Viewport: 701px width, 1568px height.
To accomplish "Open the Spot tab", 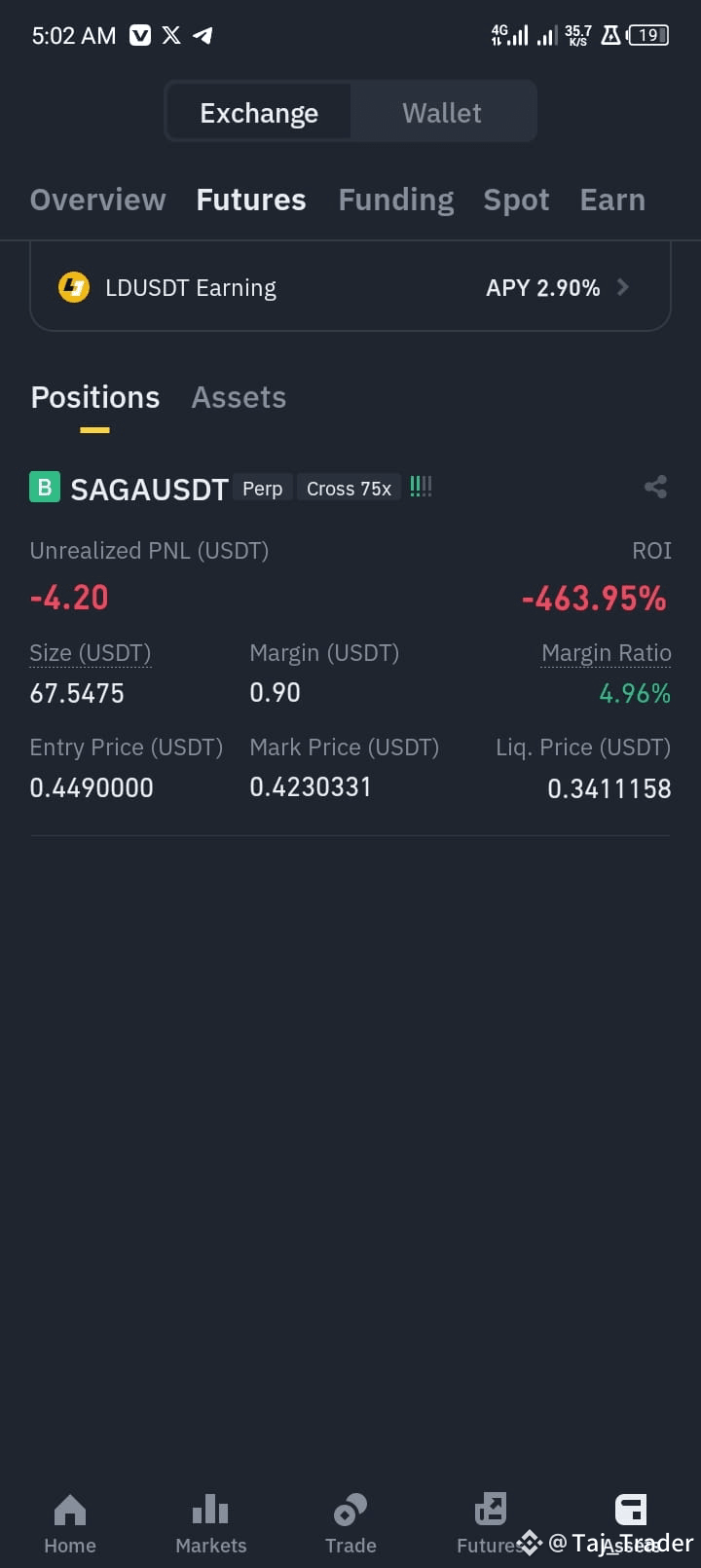I will click(x=516, y=200).
